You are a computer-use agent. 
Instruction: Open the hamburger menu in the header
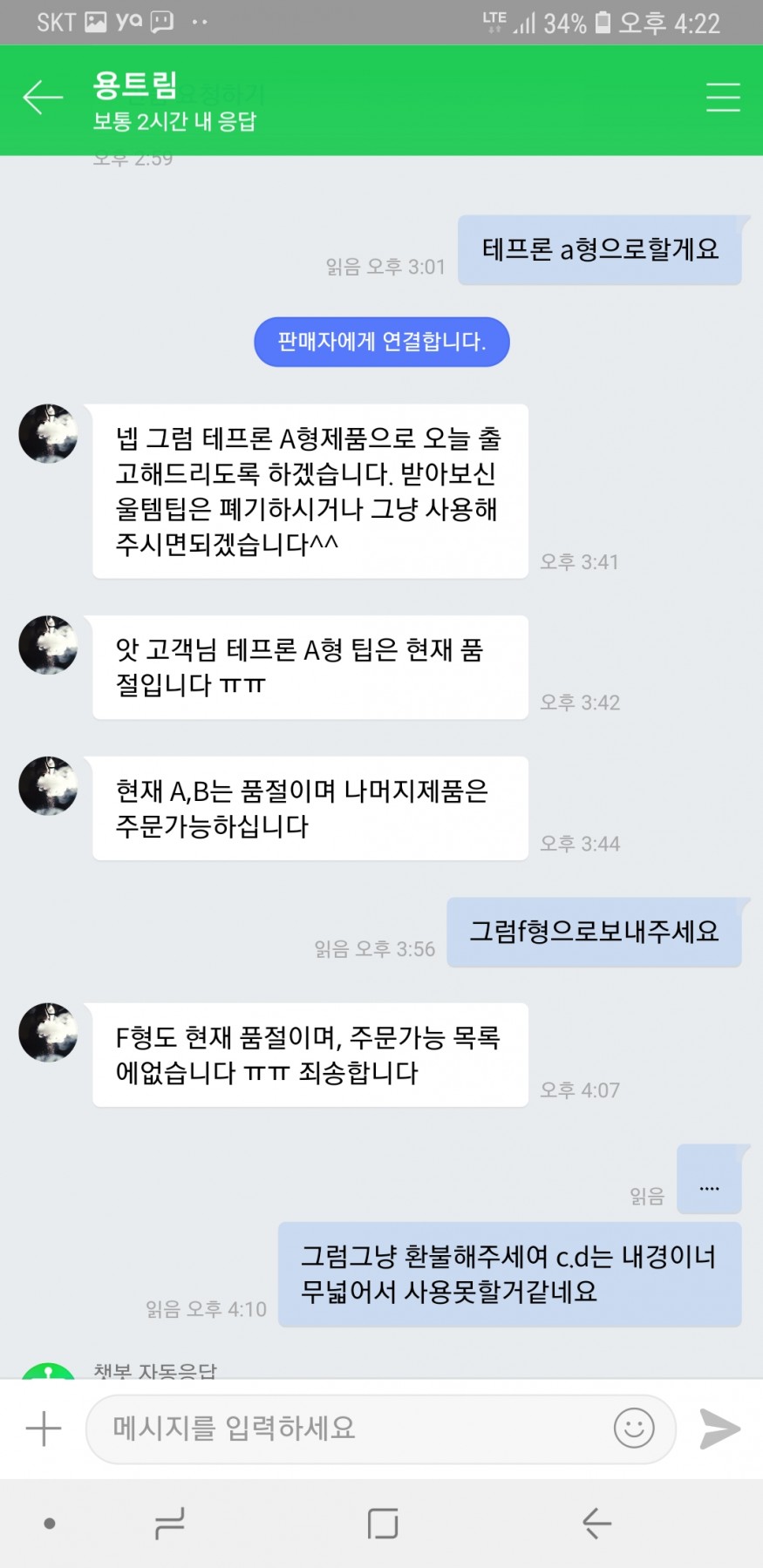722,98
